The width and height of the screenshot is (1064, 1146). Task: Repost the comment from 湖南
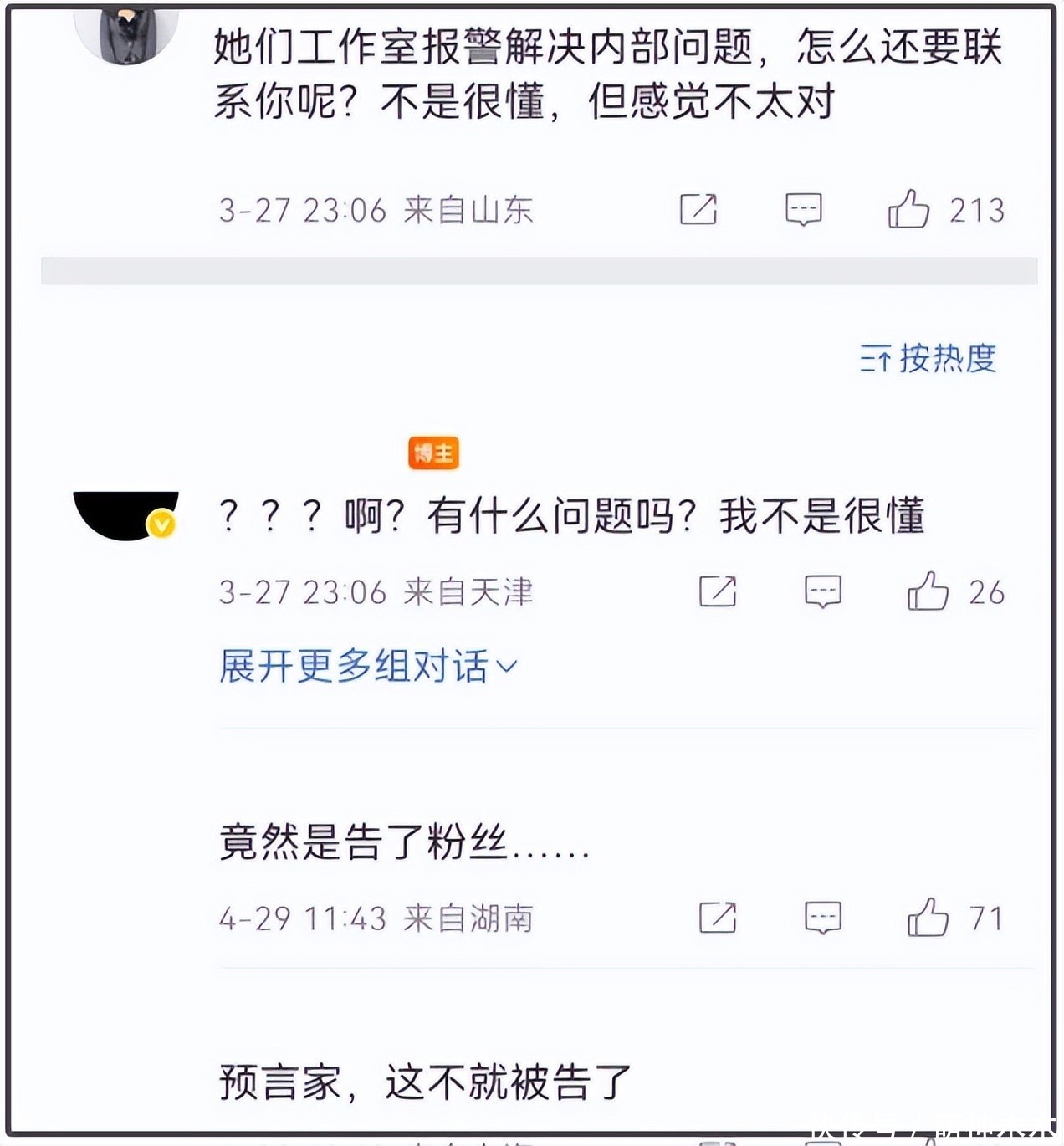click(718, 918)
